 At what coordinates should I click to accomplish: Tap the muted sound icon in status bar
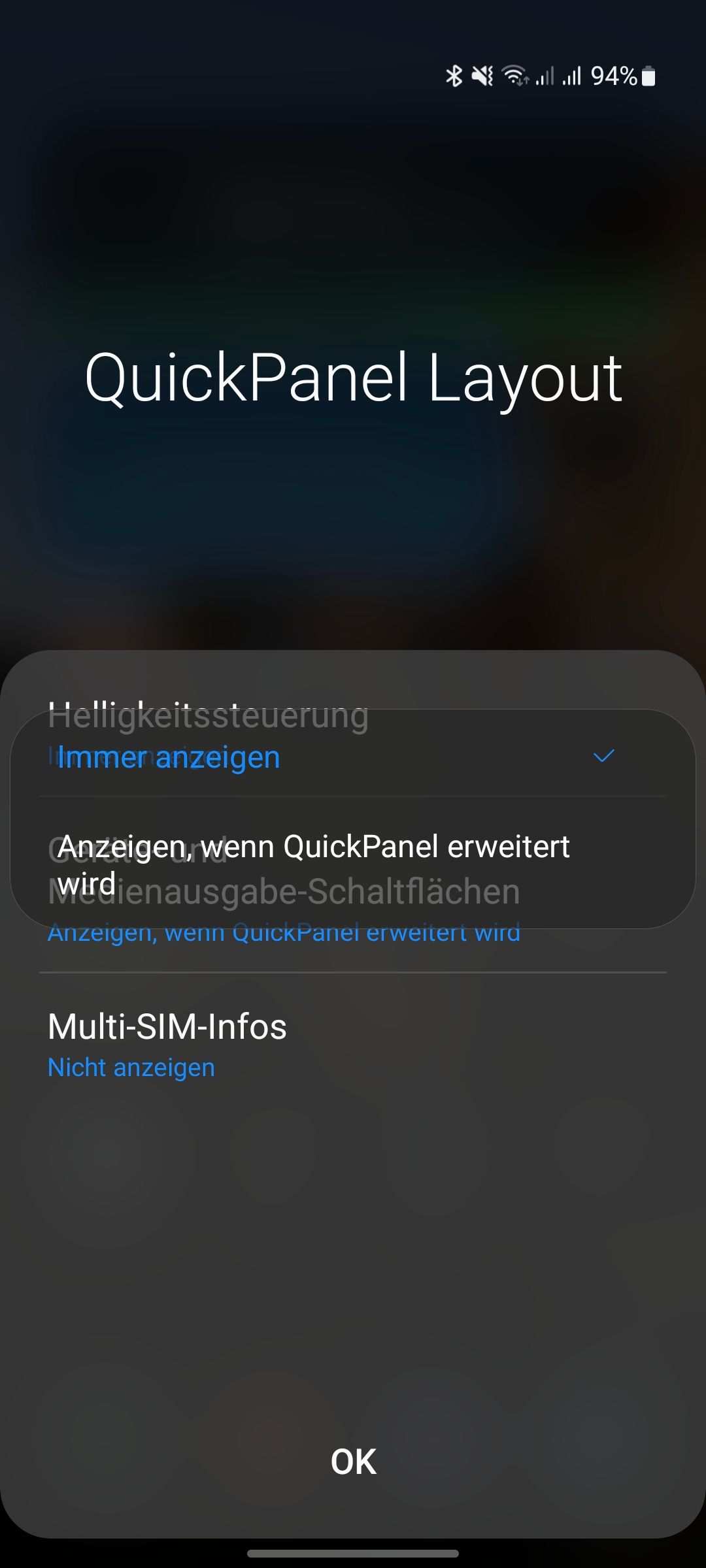482,76
